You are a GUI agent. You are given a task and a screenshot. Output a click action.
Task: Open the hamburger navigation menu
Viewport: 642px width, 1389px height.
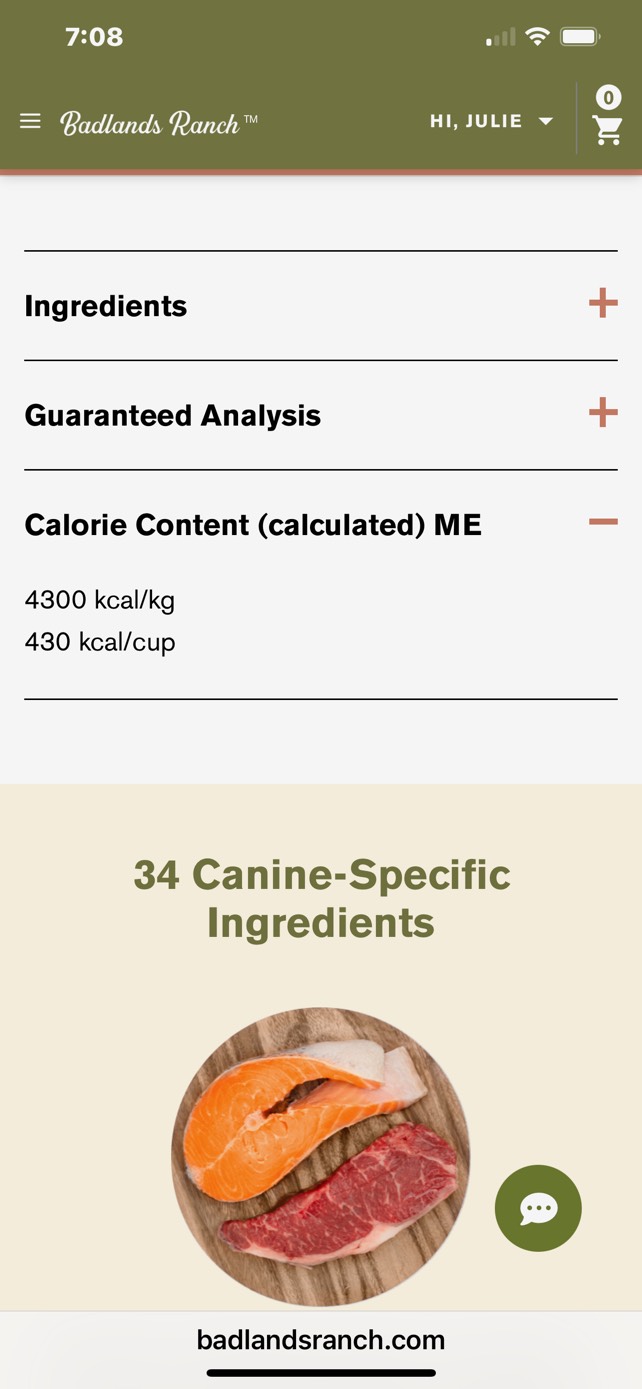click(x=30, y=121)
